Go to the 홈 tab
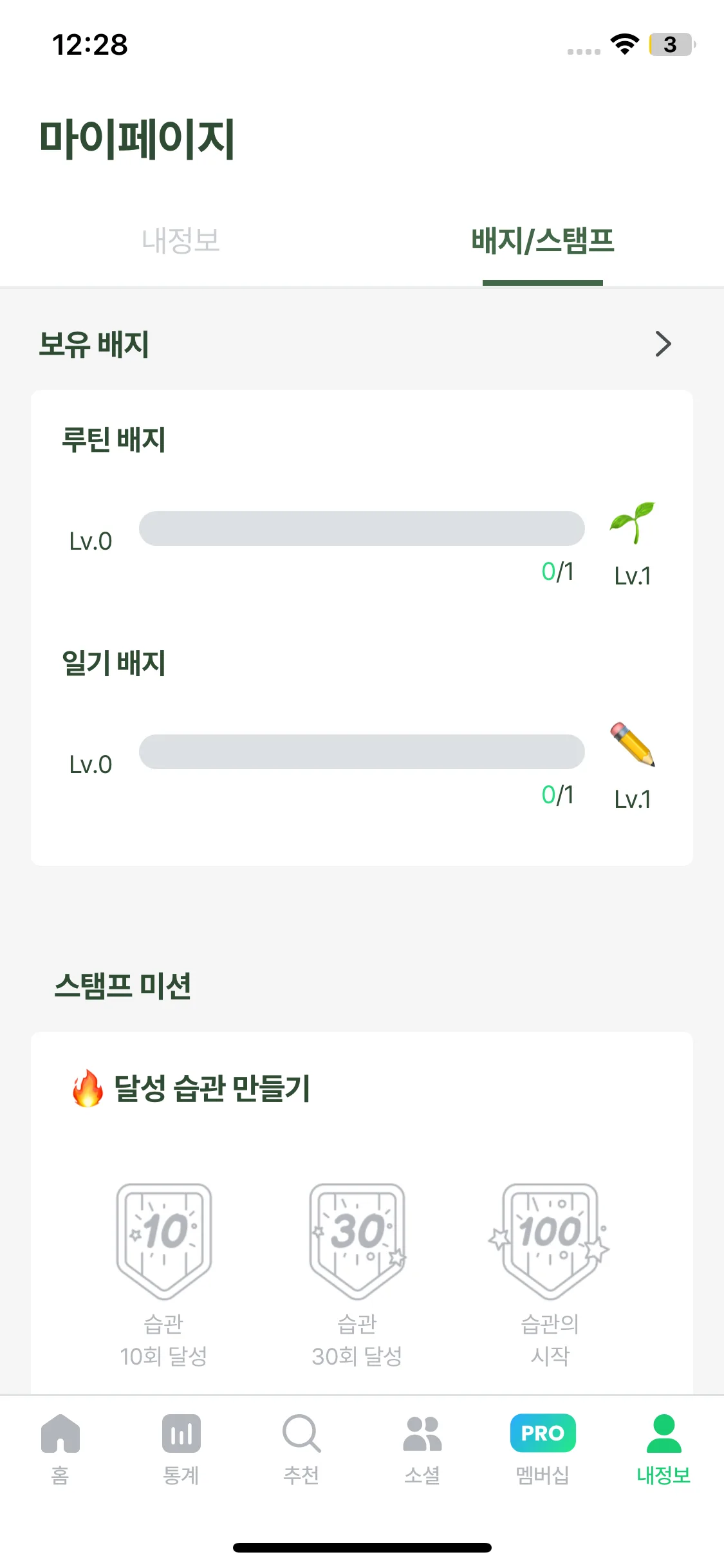Image resolution: width=724 pixels, height=1568 pixels. tap(60, 1448)
